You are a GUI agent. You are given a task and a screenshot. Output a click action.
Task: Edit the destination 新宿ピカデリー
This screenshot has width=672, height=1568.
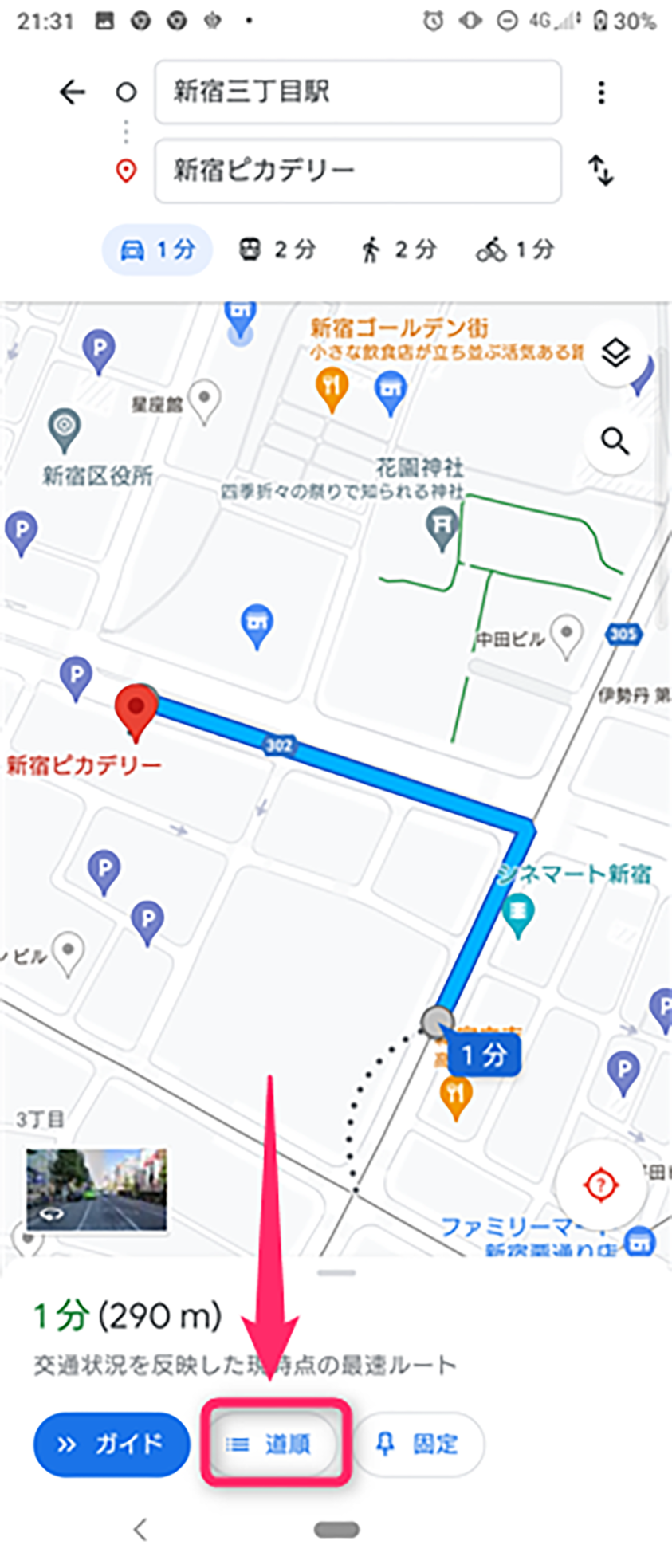coord(357,171)
